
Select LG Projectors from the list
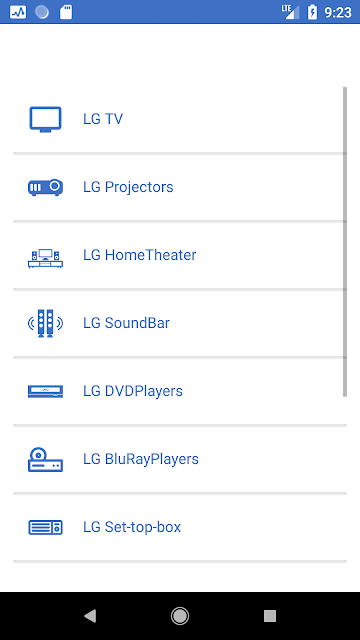[180, 187]
